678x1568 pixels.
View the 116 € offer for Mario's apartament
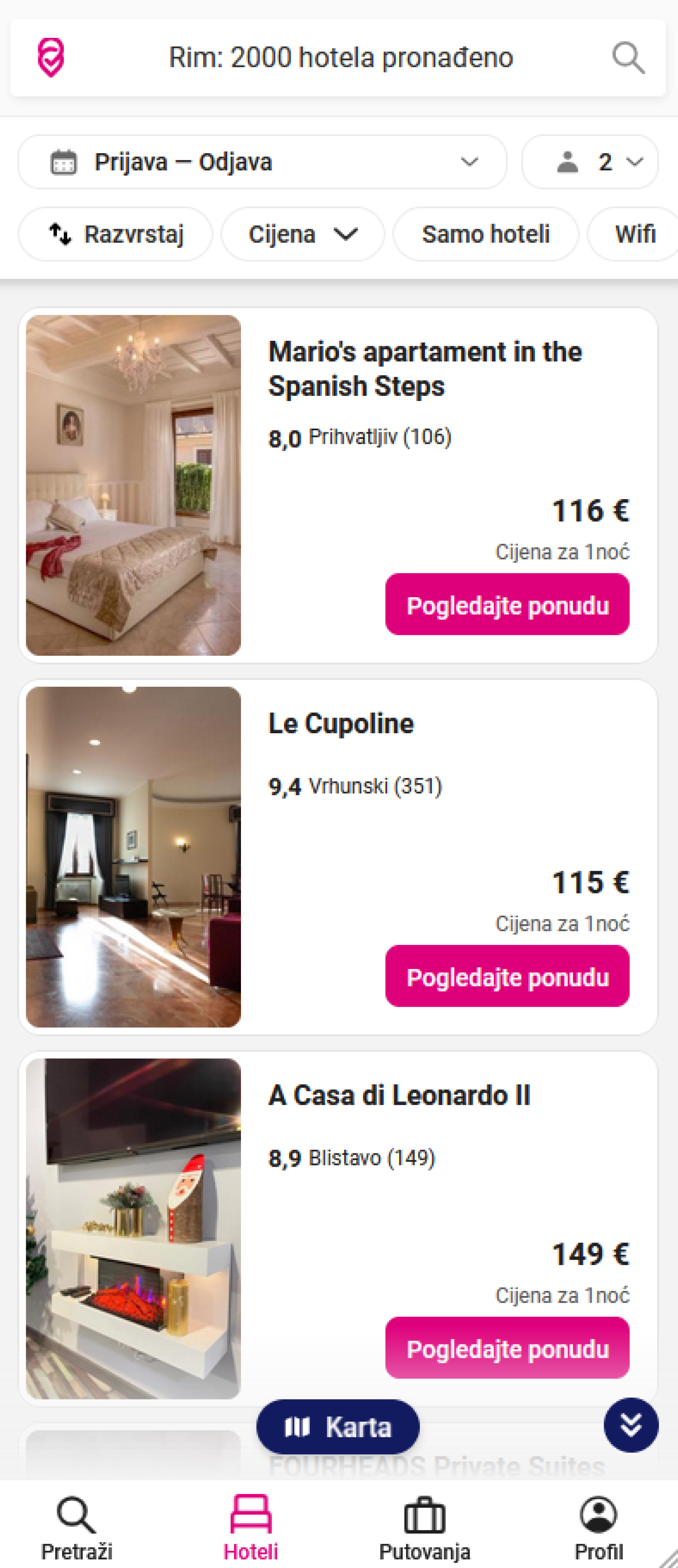click(507, 605)
